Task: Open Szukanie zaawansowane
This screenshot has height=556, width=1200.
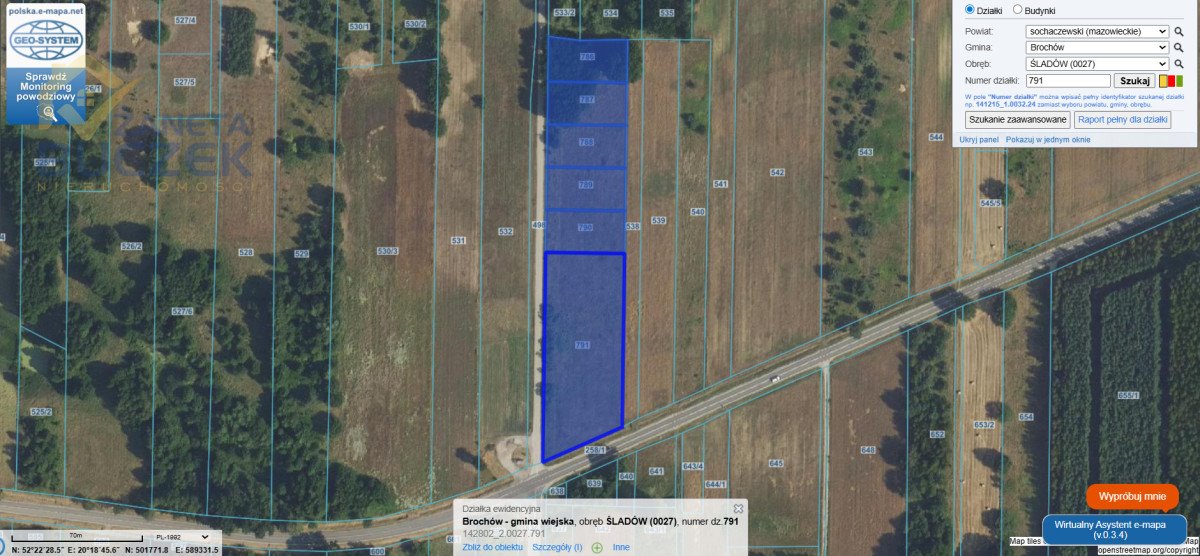Action: pos(1017,119)
